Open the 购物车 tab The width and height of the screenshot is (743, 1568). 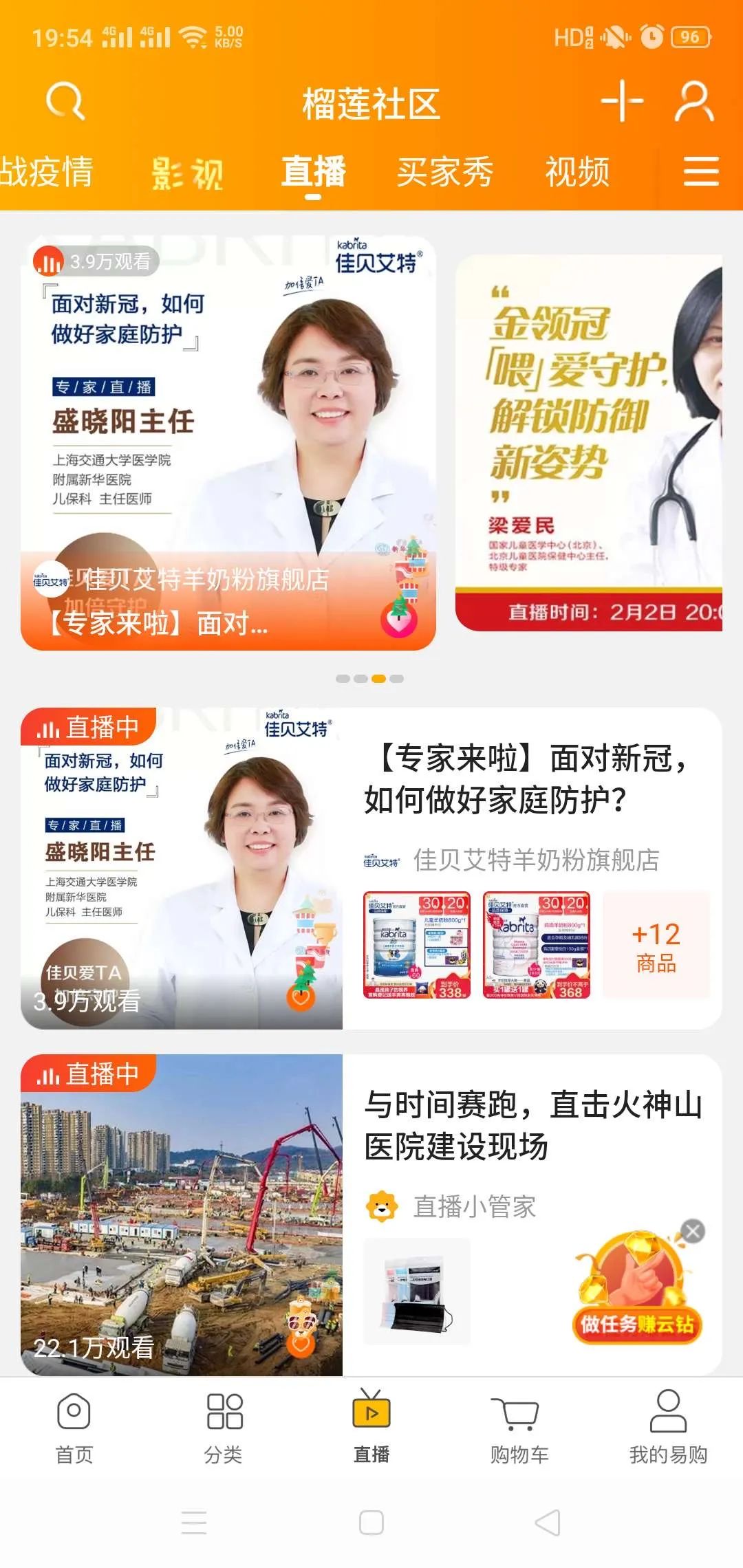click(519, 1427)
